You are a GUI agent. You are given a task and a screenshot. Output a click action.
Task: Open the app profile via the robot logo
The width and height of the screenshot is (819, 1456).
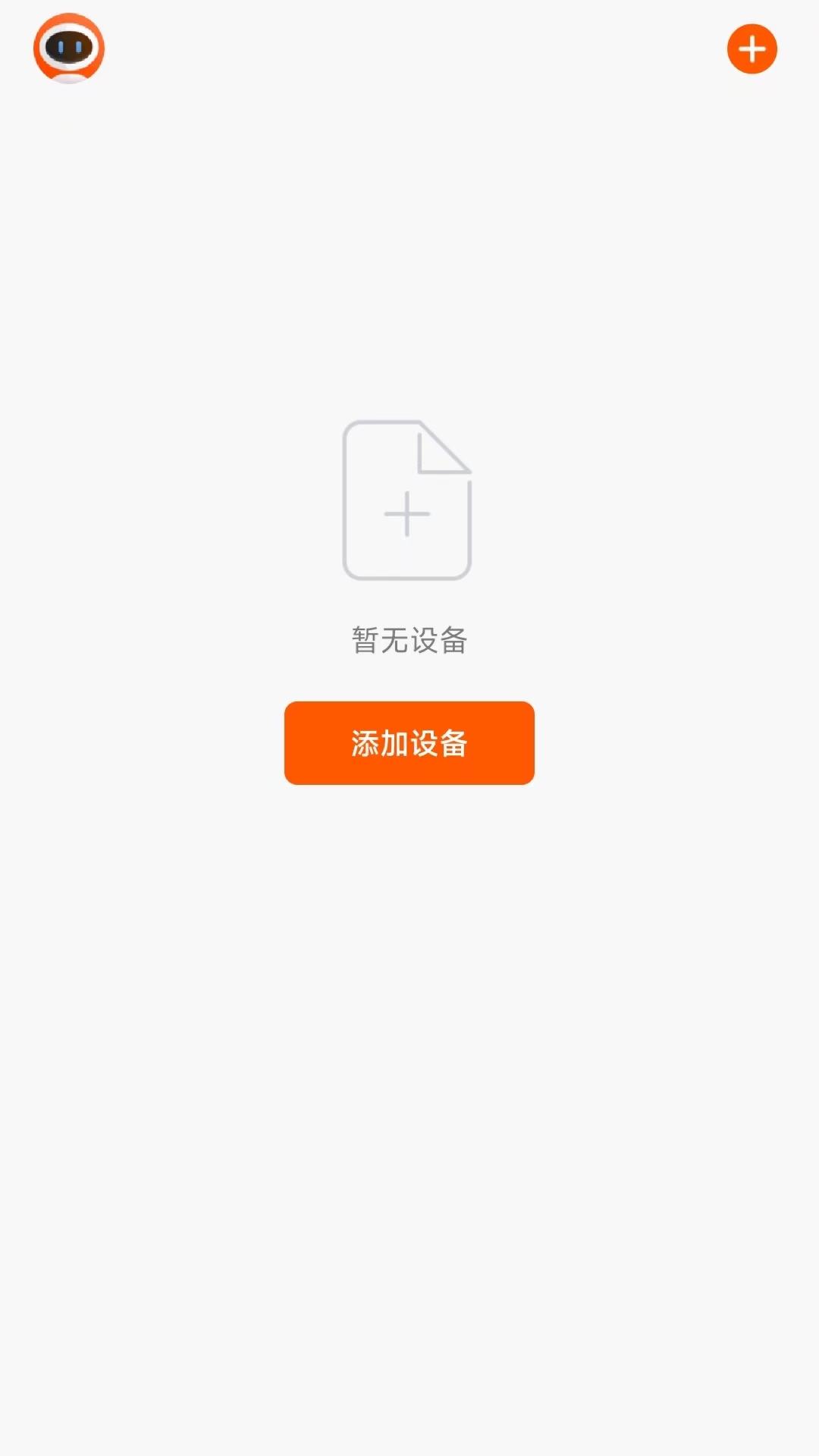coord(68,48)
